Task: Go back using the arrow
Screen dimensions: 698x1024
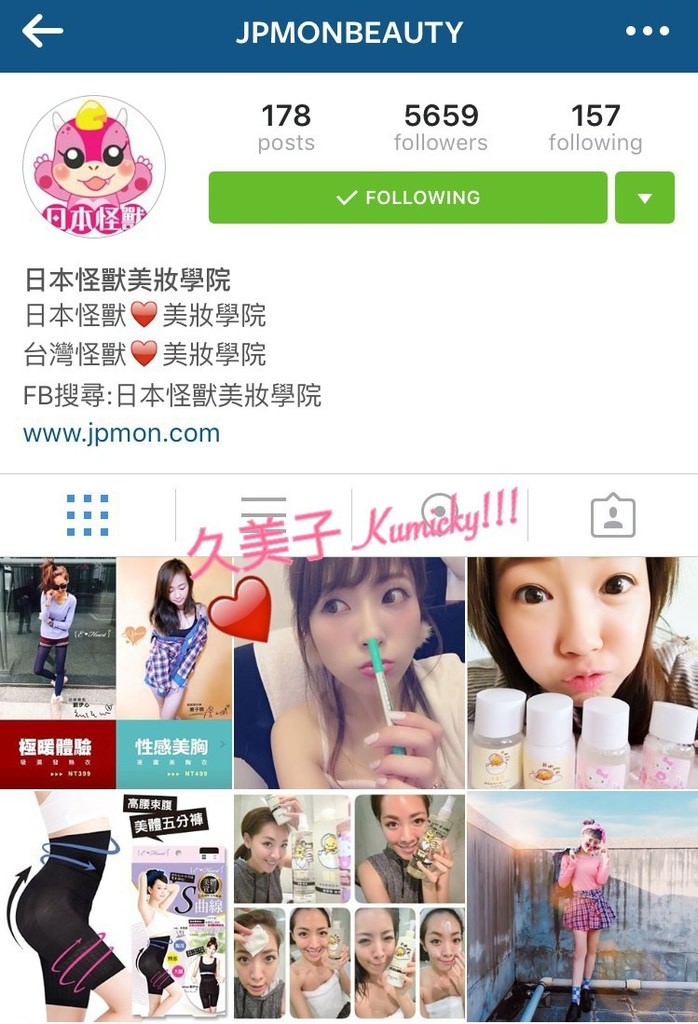Action: (x=42, y=32)
